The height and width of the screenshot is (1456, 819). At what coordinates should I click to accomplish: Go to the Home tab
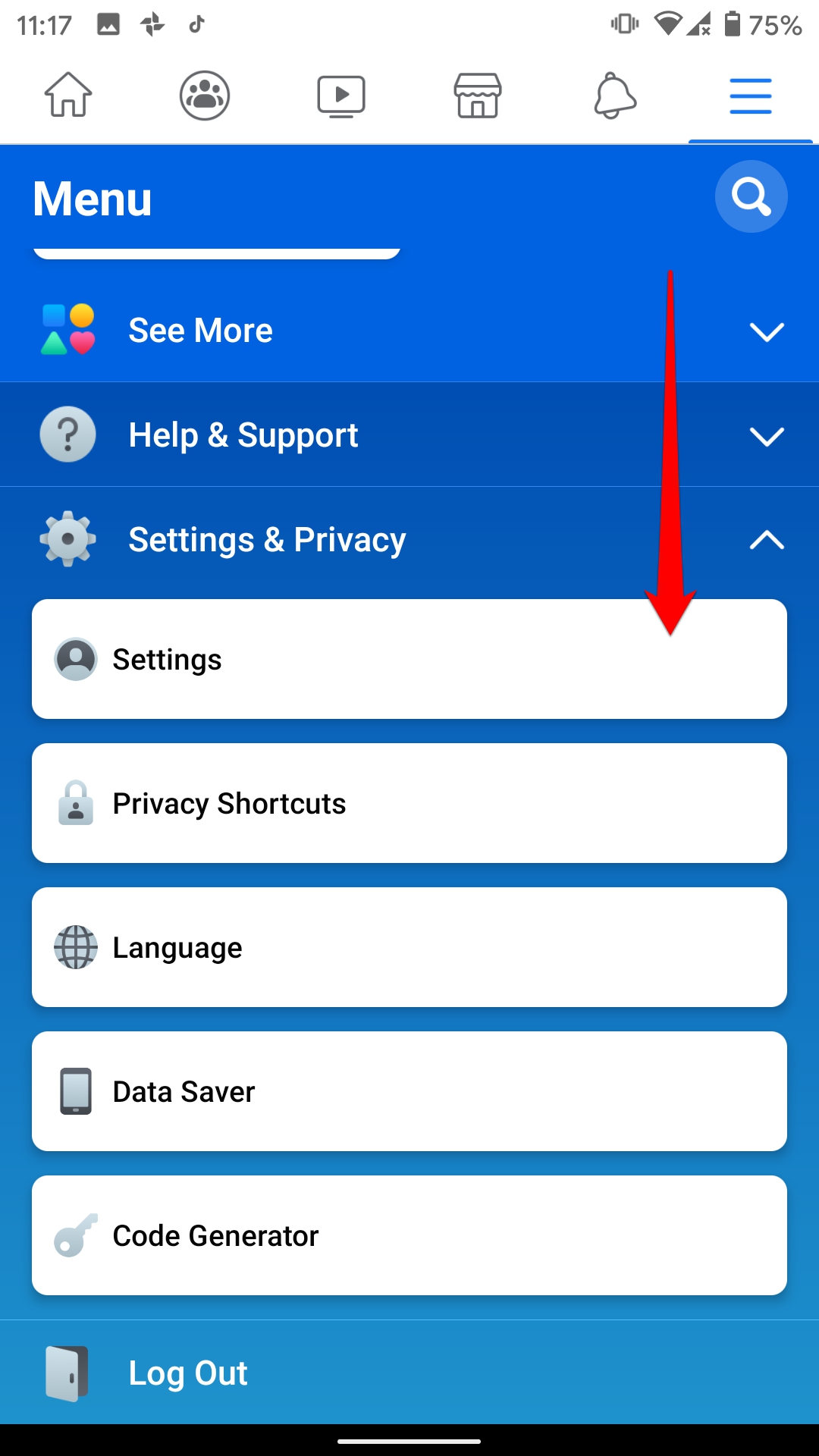click(x=68, y=95)
